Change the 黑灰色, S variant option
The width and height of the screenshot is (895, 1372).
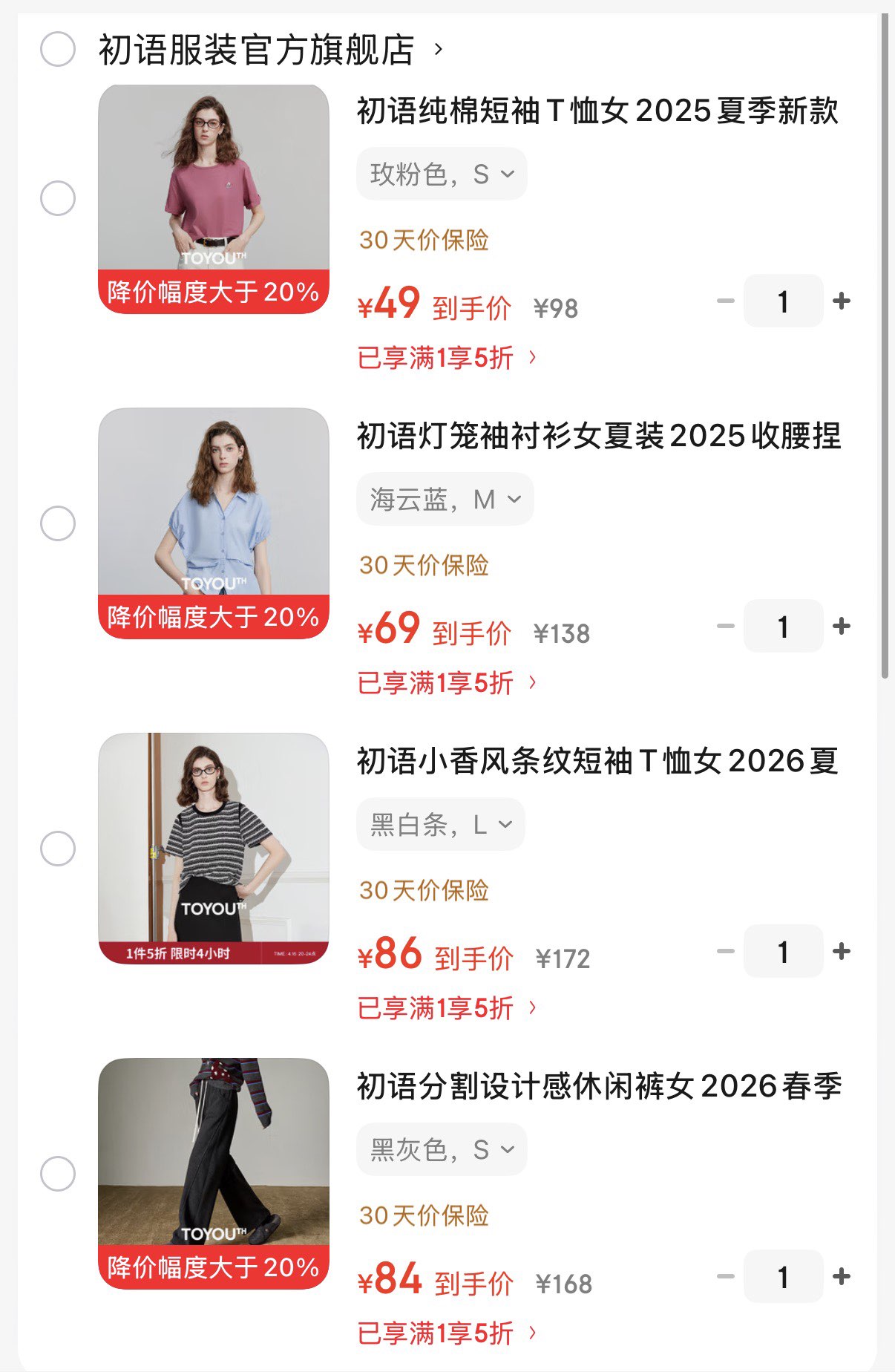442,1149
